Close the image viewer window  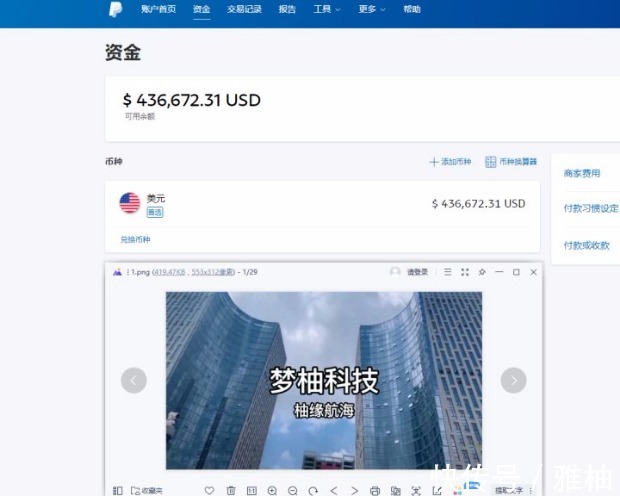[533, 272]
